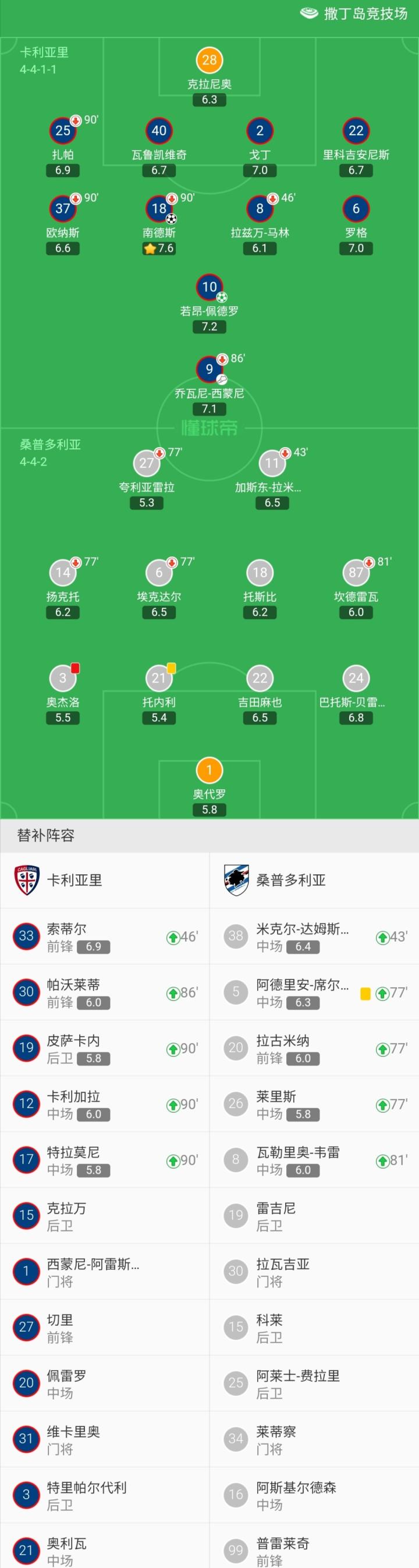
Task: Open 夸利亚雷拉's player page
Action: pyautogui.click(x=147, y=463)
